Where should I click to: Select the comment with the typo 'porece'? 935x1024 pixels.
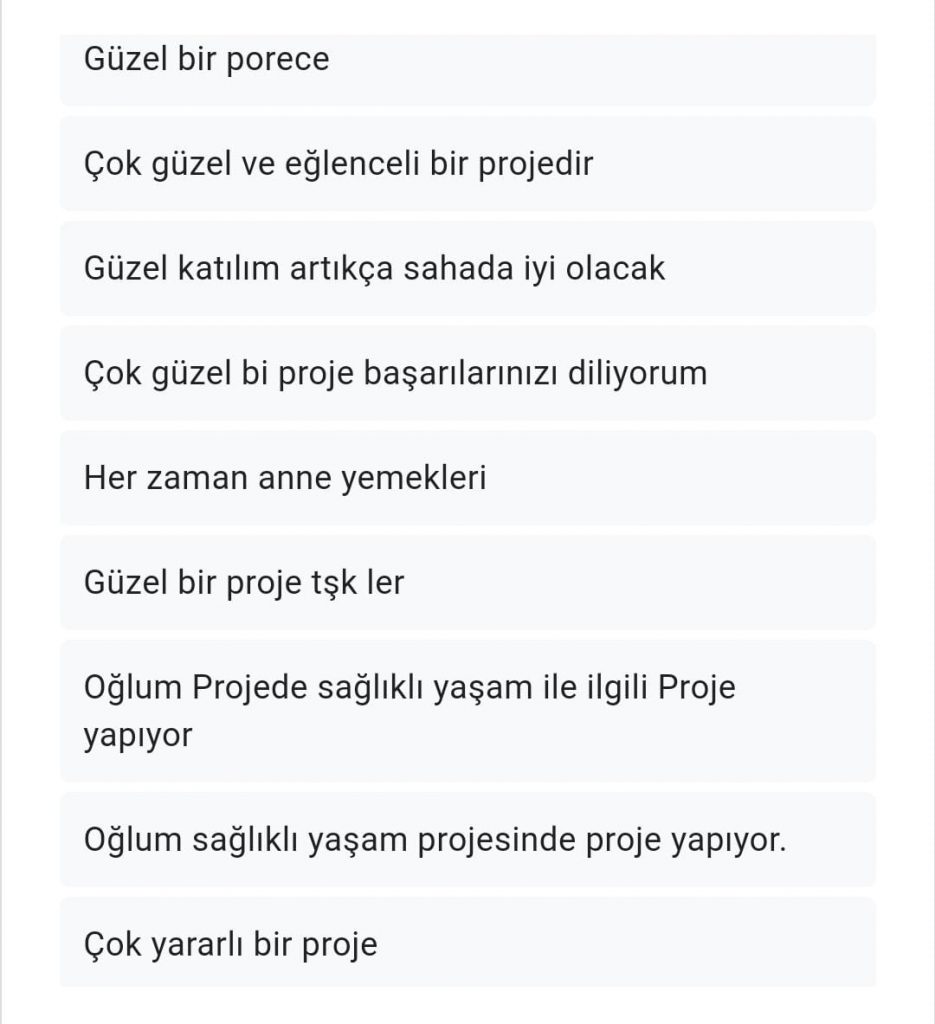(467, 69)
